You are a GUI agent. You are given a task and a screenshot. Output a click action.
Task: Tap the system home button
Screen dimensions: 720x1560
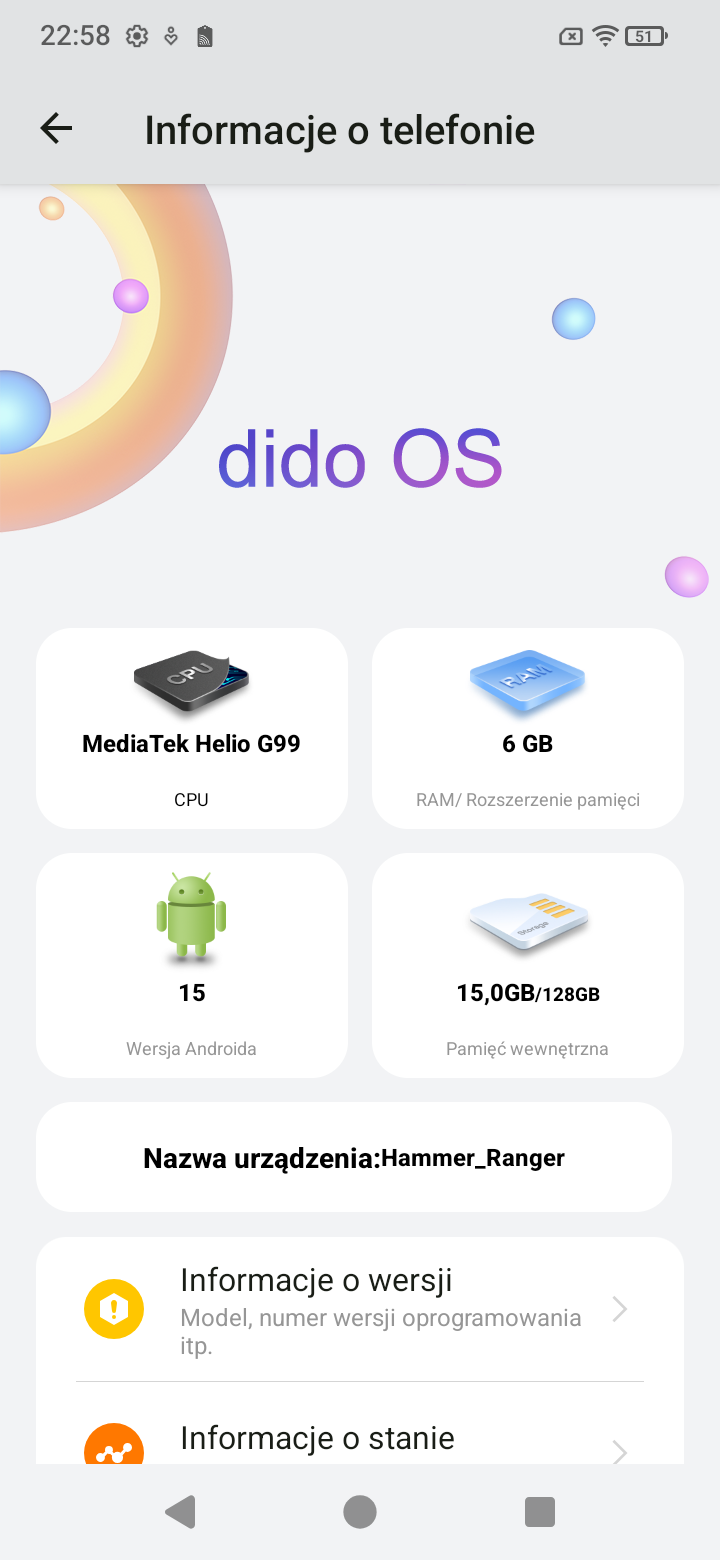coord(359,1511)
